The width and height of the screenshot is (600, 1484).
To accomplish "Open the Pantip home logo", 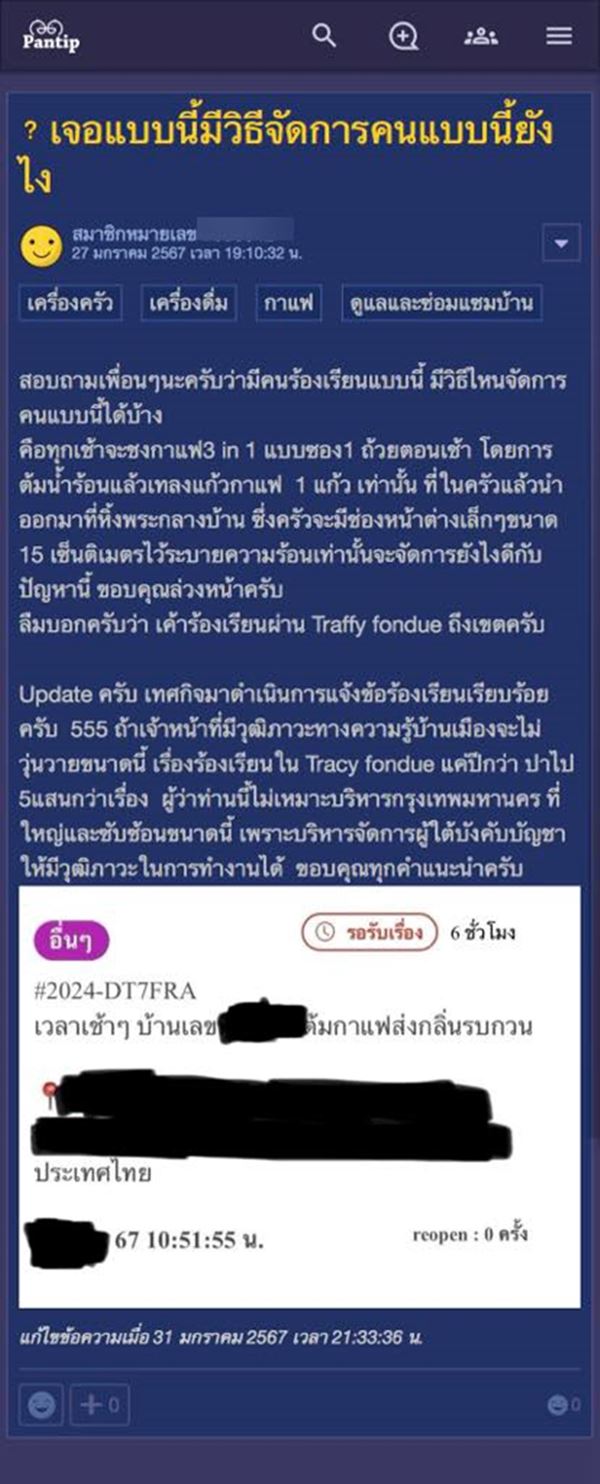I will coord(52,35).
